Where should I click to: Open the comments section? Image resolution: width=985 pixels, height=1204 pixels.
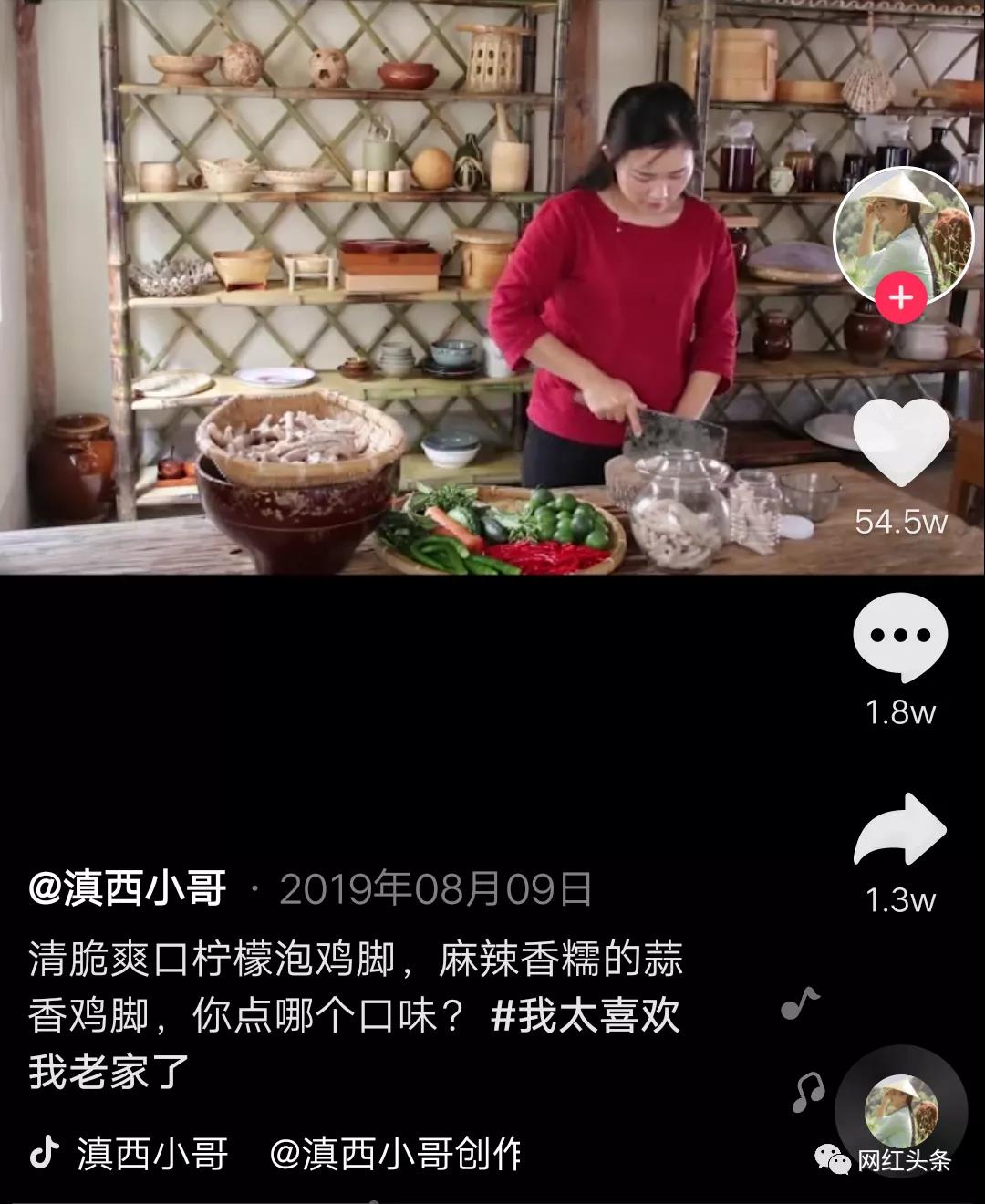900,637
